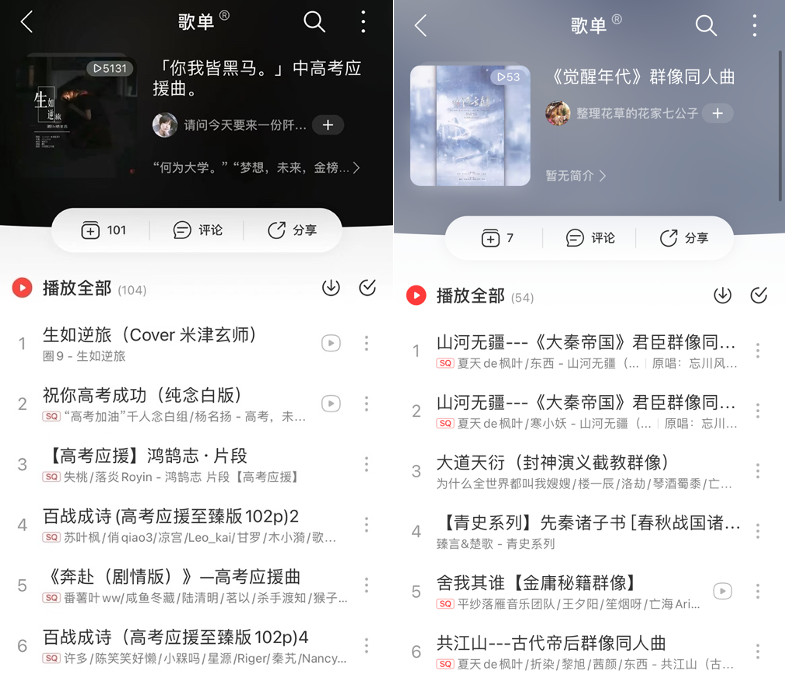788x690 pixels.
Task: Open 暂无简介 playlist intro
Action: click(576, 175)
